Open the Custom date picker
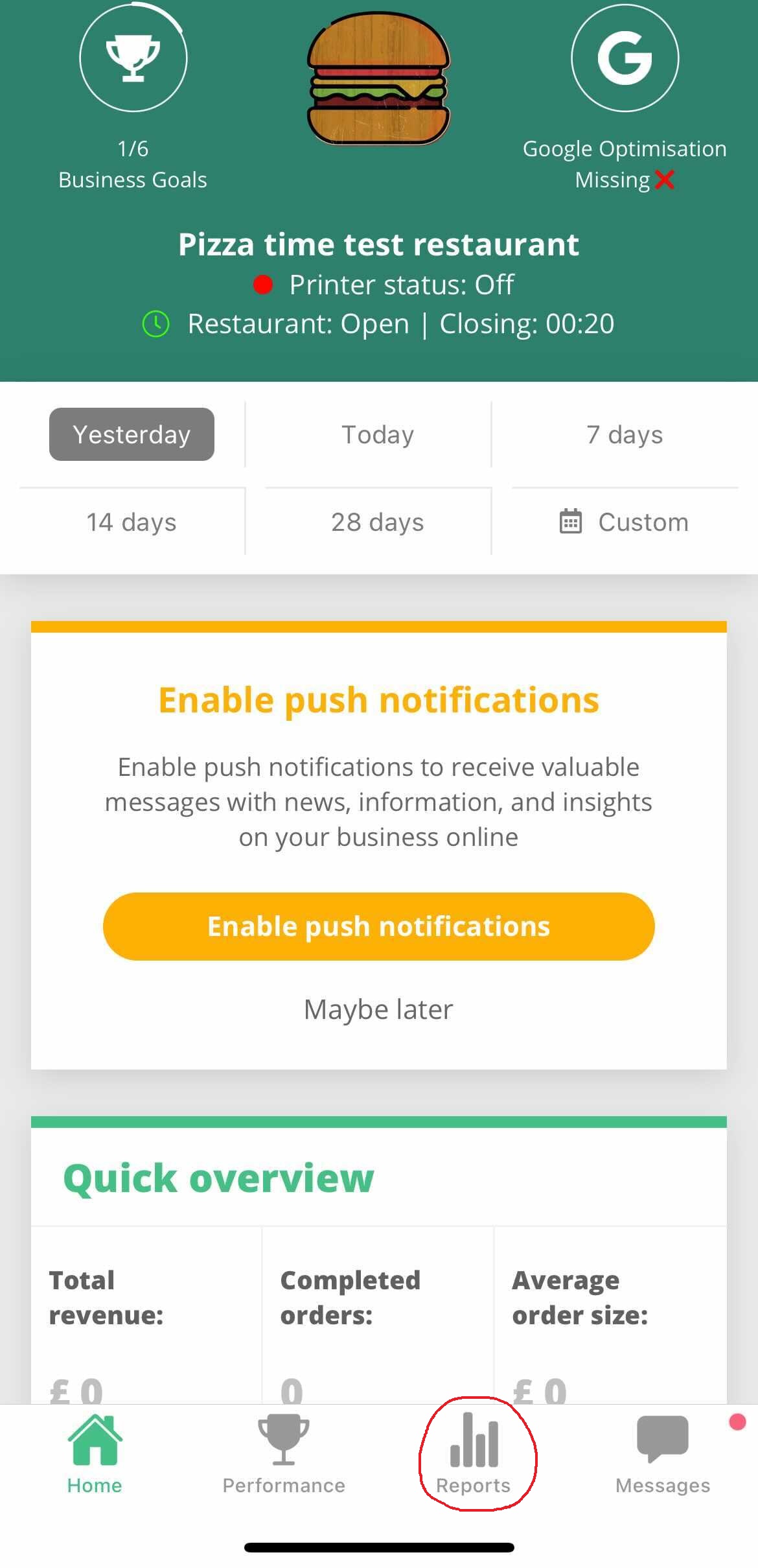 tap(625, 522)
